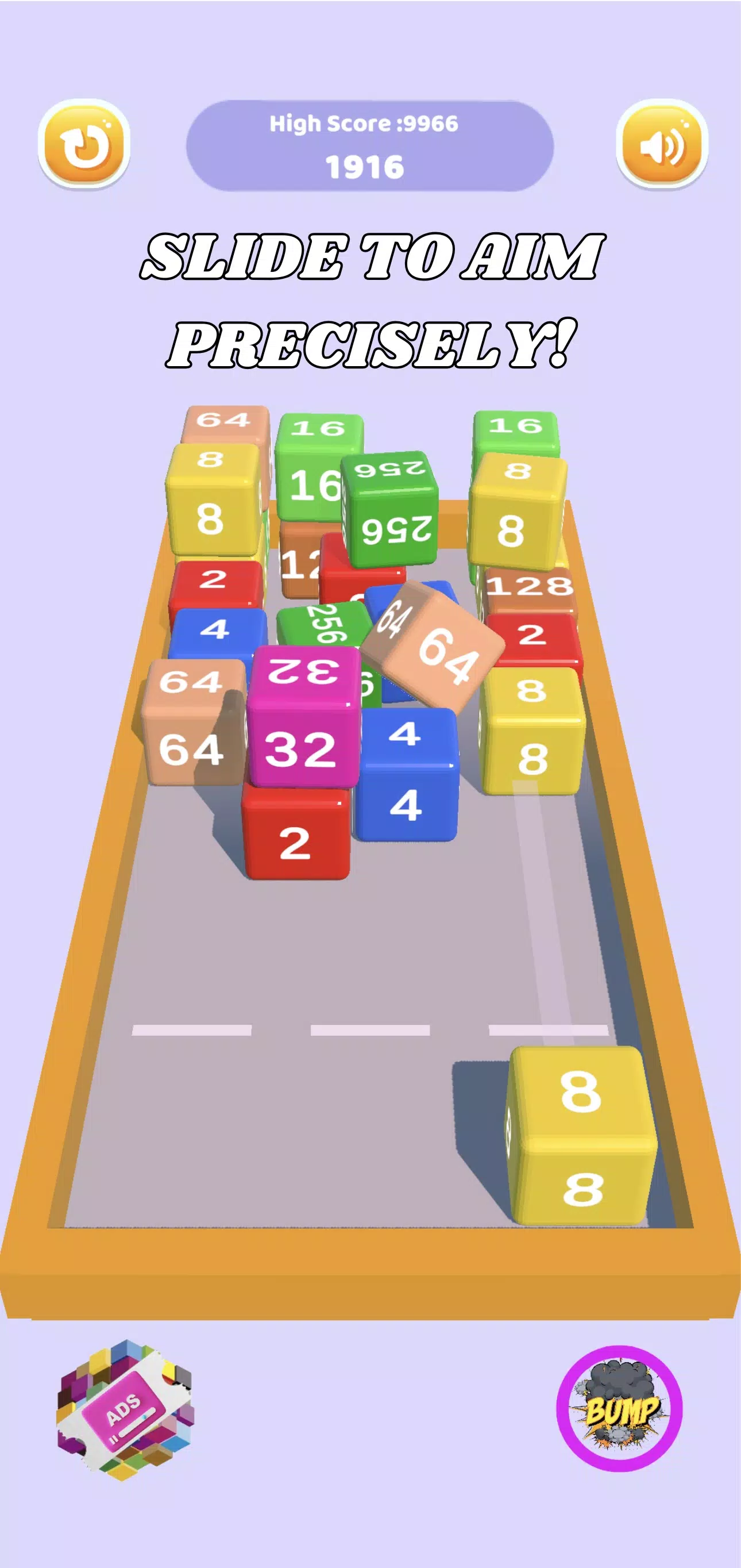
Task: Use the Bump power-up
Action: pos(619,1408)
